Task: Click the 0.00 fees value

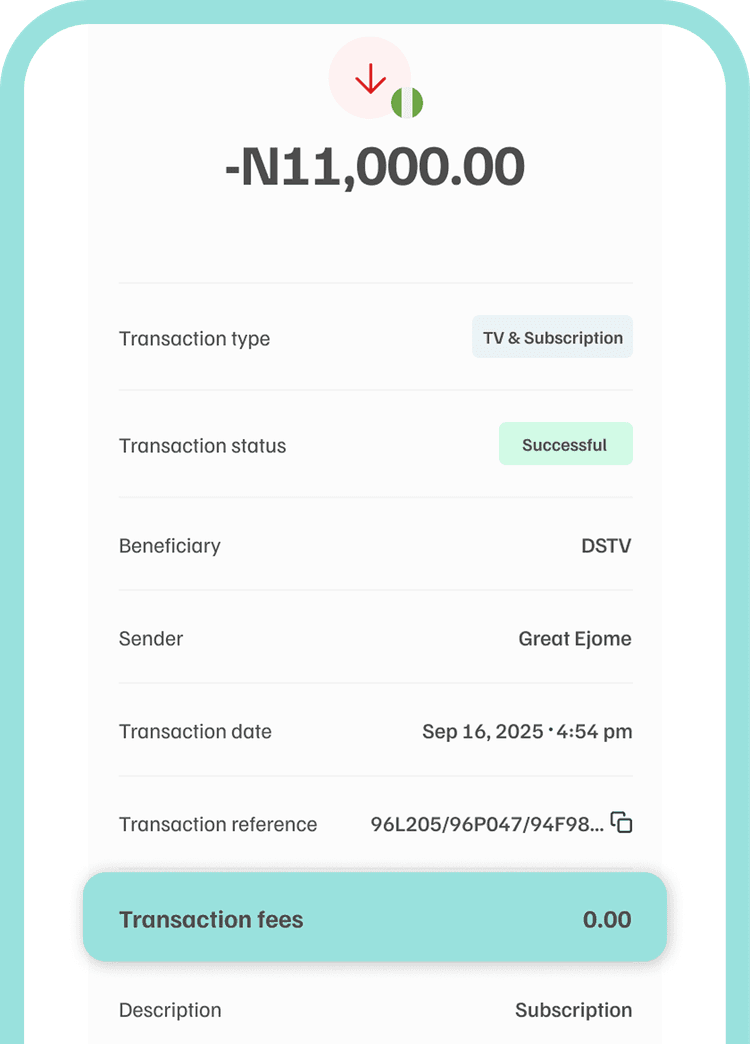Action: pos(607,919)
